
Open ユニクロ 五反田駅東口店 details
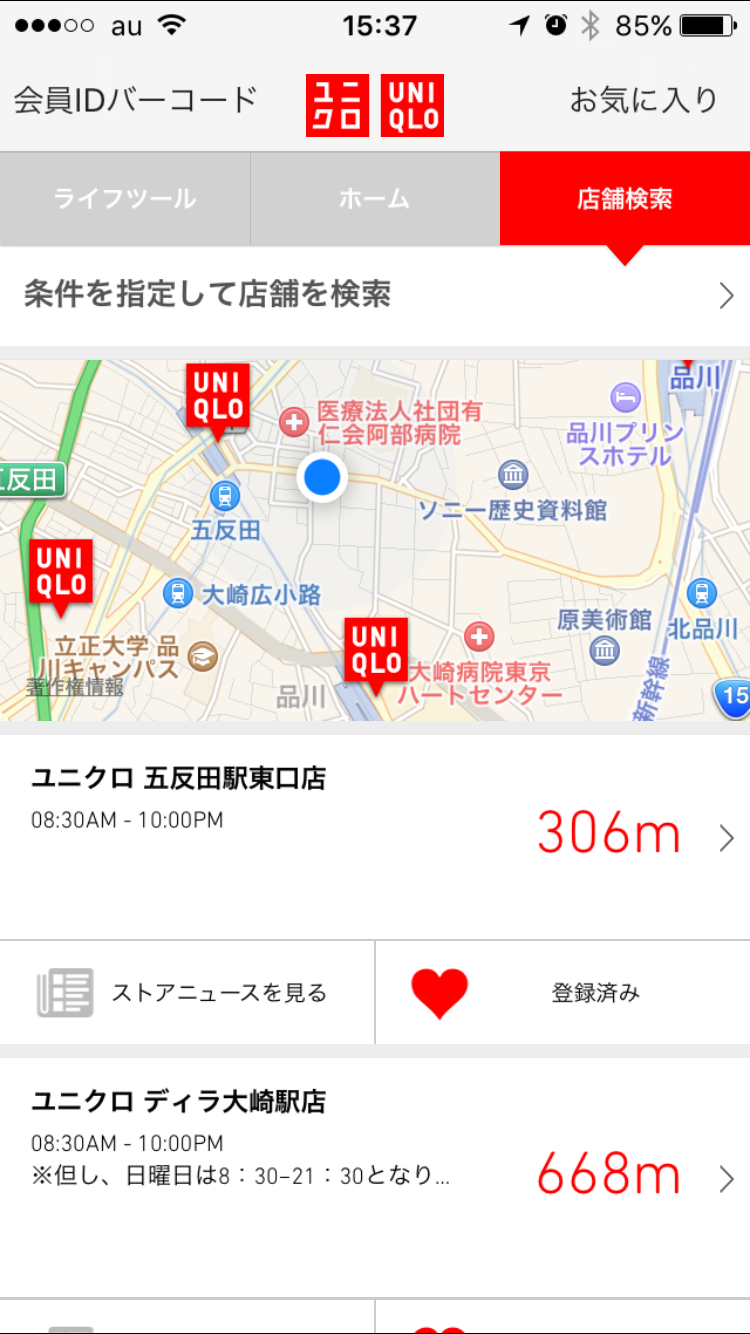(x=375, y=837)
